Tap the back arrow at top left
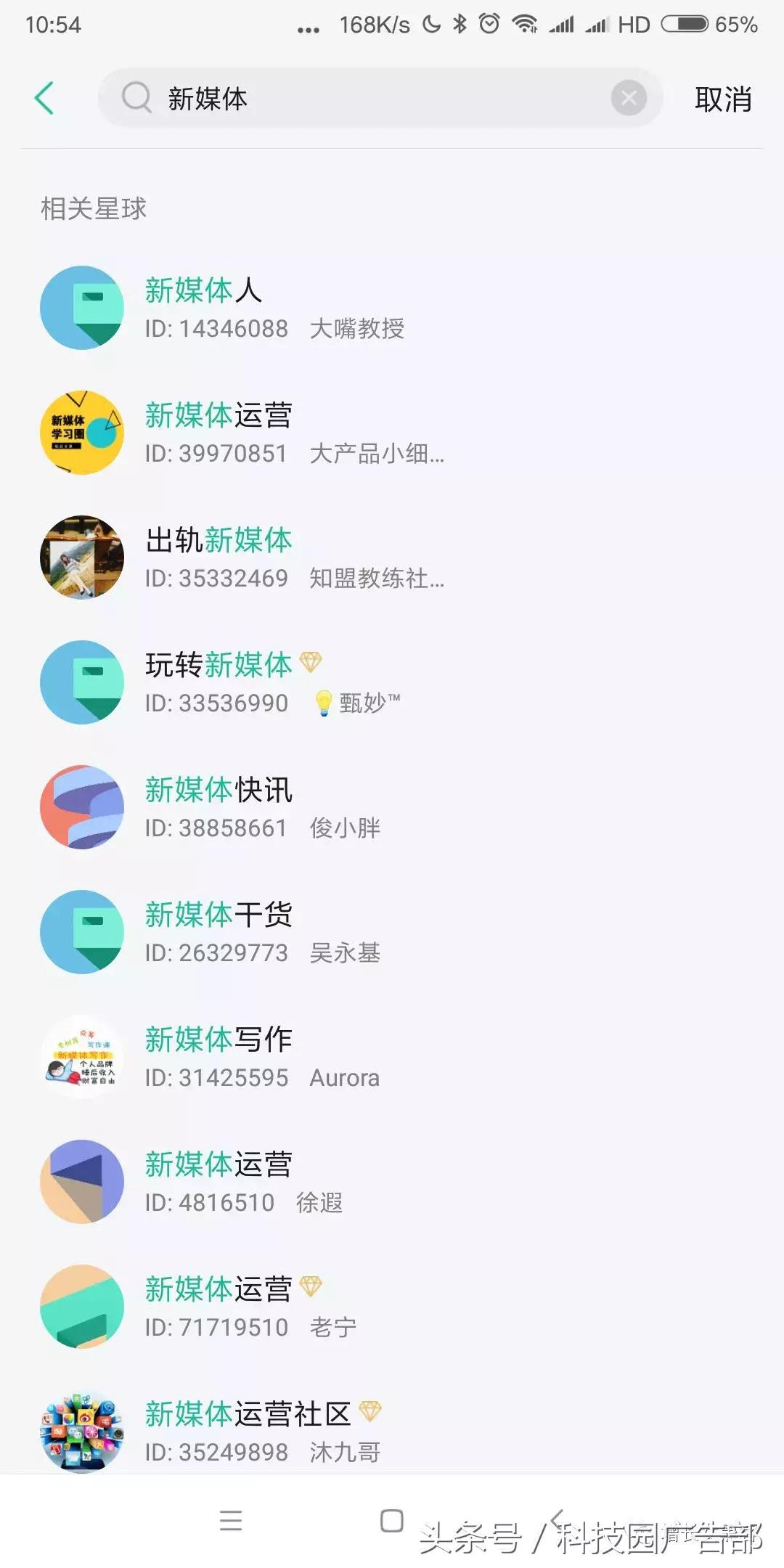Image resolution: width=784 pixels, height=1568 pixels. tap(45, 98)
